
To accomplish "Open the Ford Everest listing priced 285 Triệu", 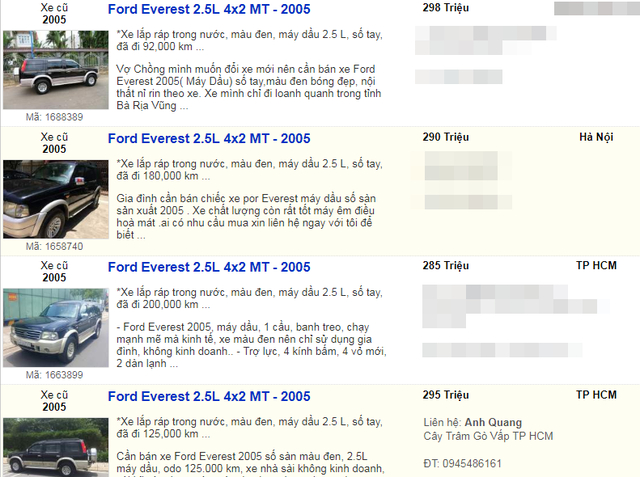I will tap(209, 267).
